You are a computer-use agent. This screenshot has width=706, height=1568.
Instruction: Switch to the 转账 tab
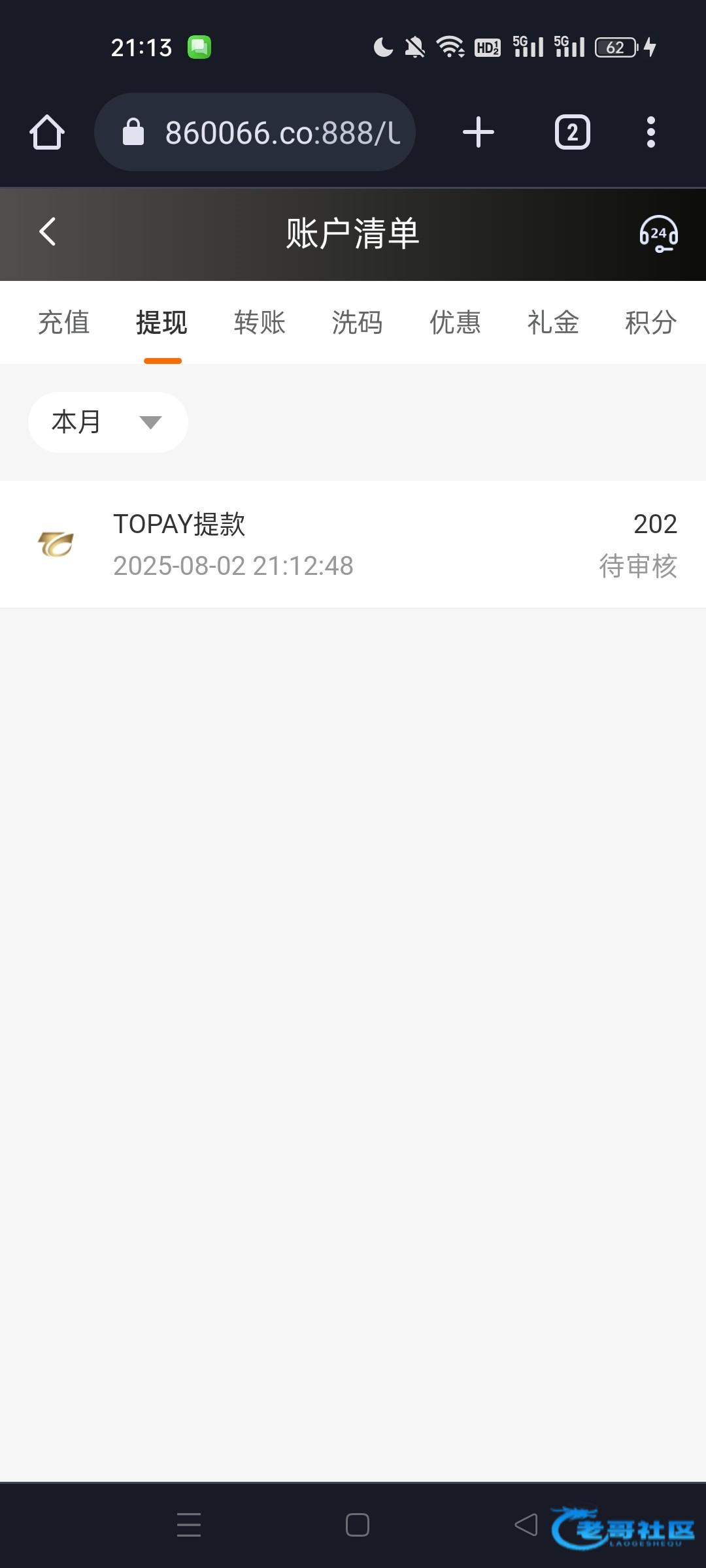tap(260, 322)
